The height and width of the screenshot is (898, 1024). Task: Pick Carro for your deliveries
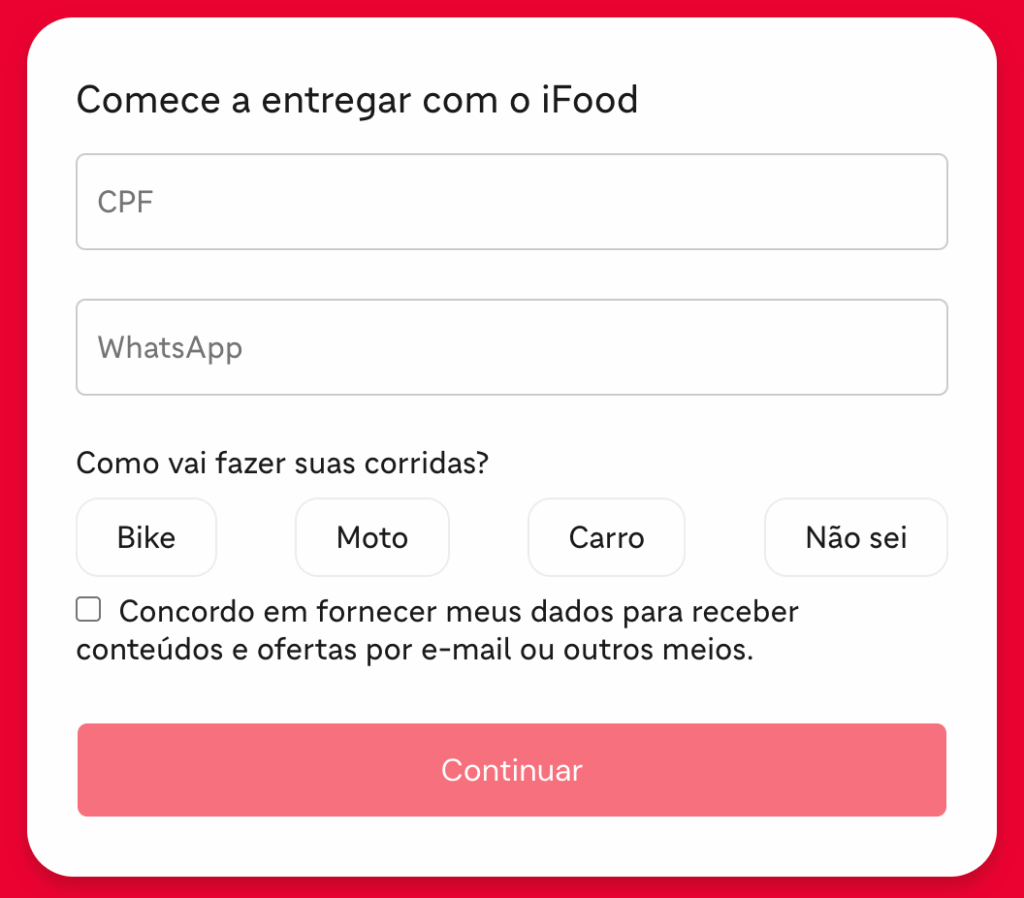click(x=606, y=538)
